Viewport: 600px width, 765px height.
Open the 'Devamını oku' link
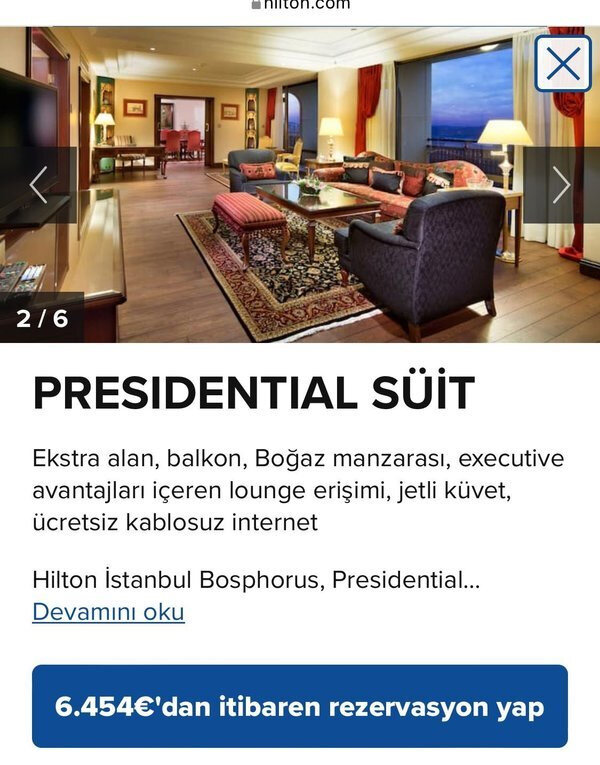108,611
